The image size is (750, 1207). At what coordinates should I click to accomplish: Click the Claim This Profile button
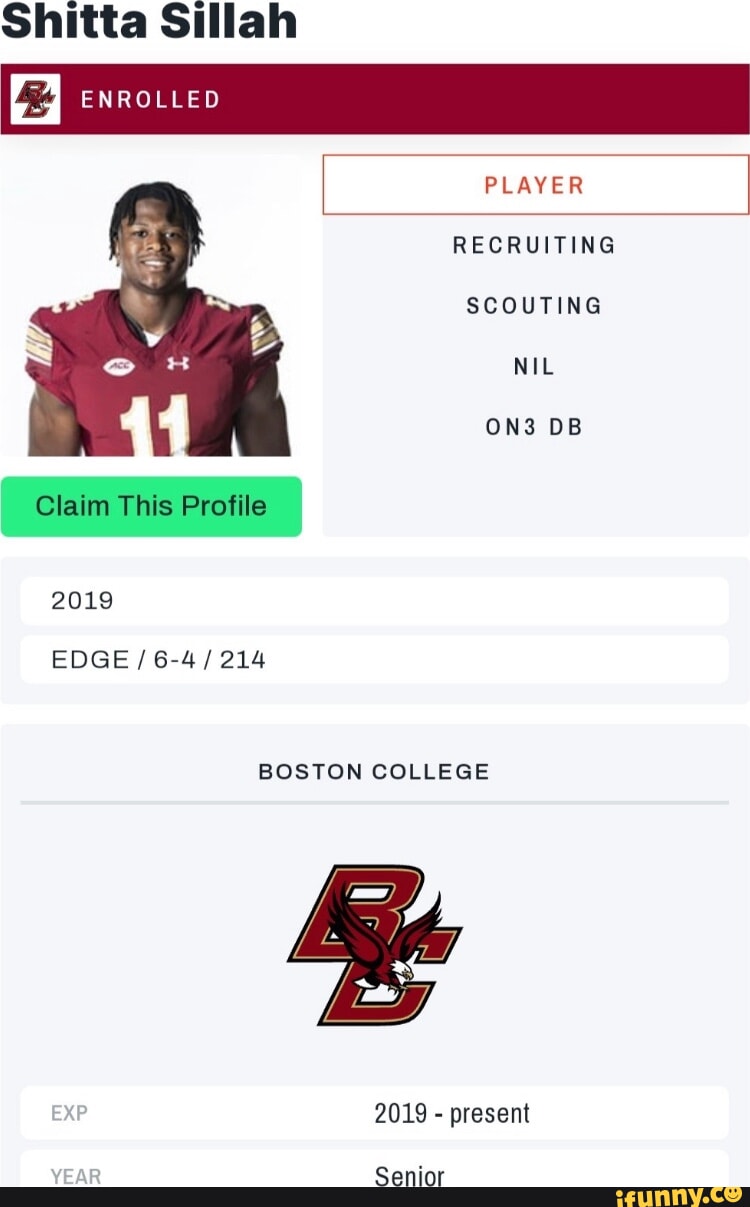pyautogui.click(x=151, y=506)
